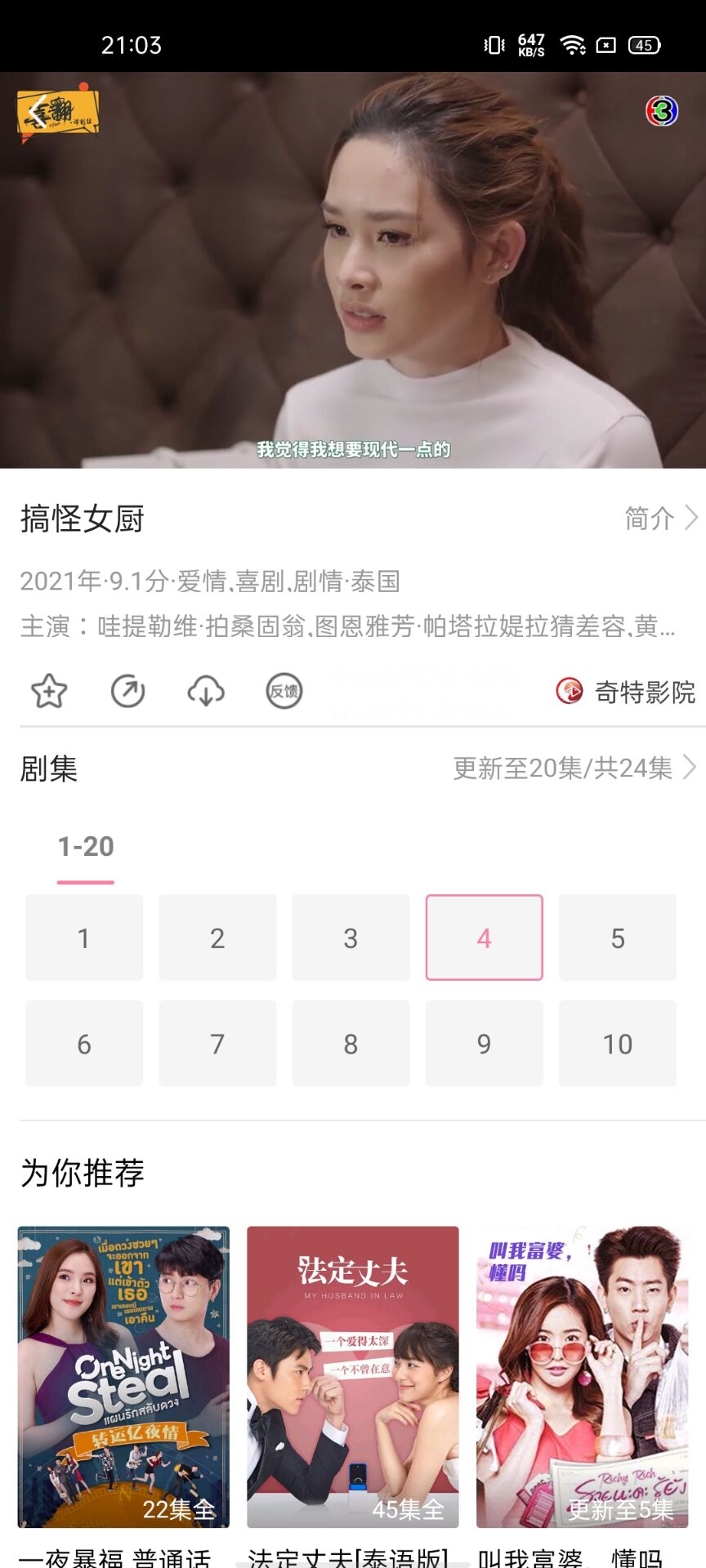Jump to episode 10
This screenshot has height=1568, width=706.
618,1044
